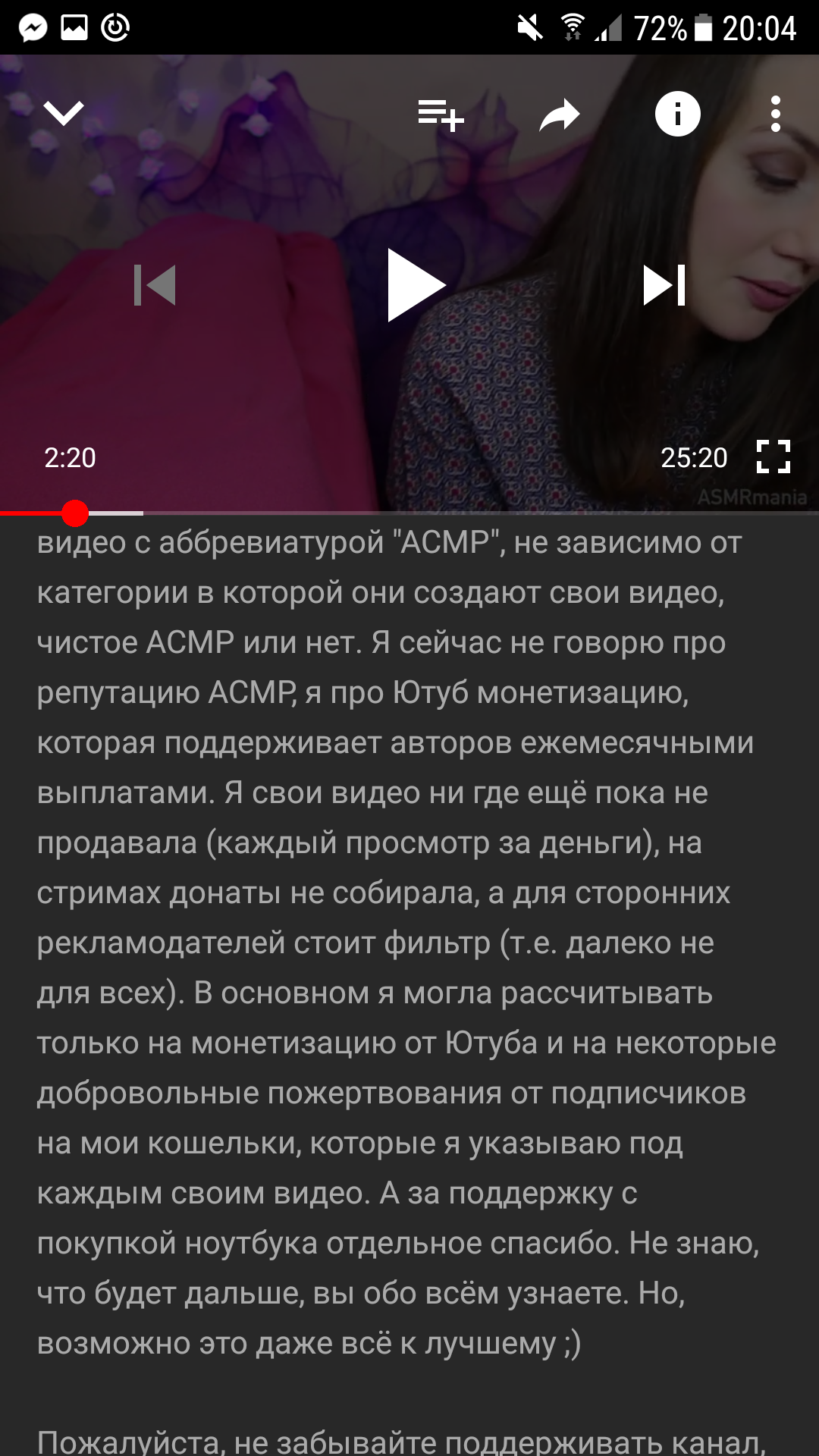Share the video with the arrow icon
This screenshot has width=819, height=1456.
[x=560, y=115]
